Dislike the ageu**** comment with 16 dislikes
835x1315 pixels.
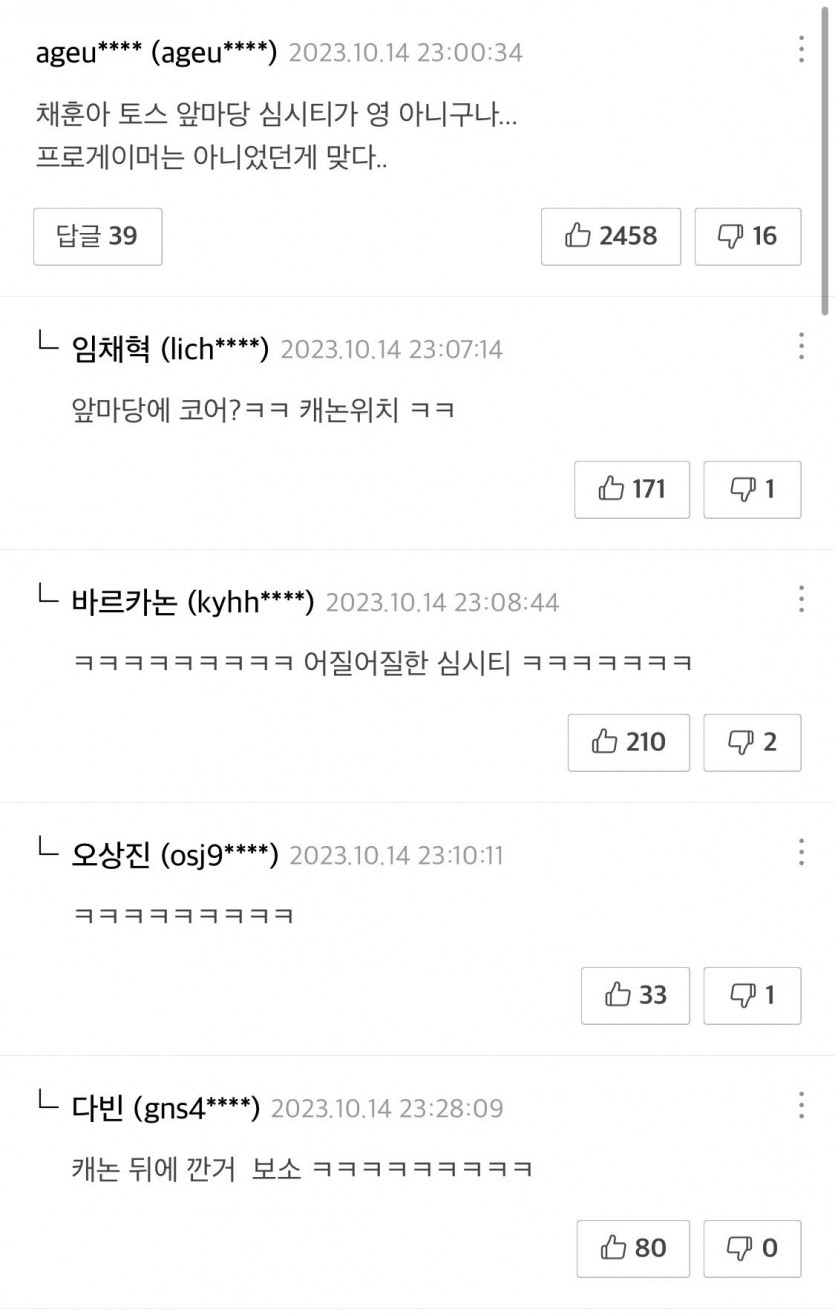(747, 236)
